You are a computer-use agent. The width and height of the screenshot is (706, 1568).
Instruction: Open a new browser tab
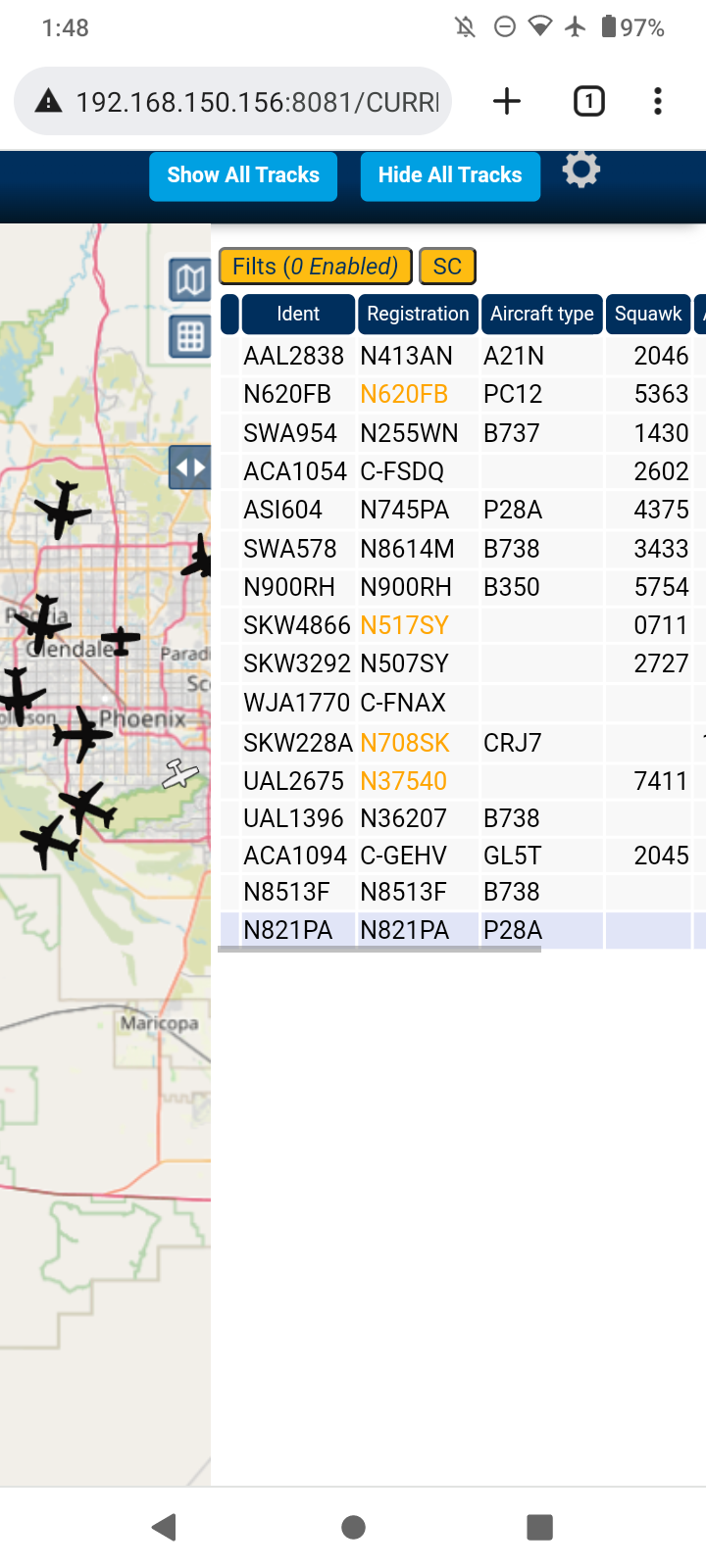point(507,101)
